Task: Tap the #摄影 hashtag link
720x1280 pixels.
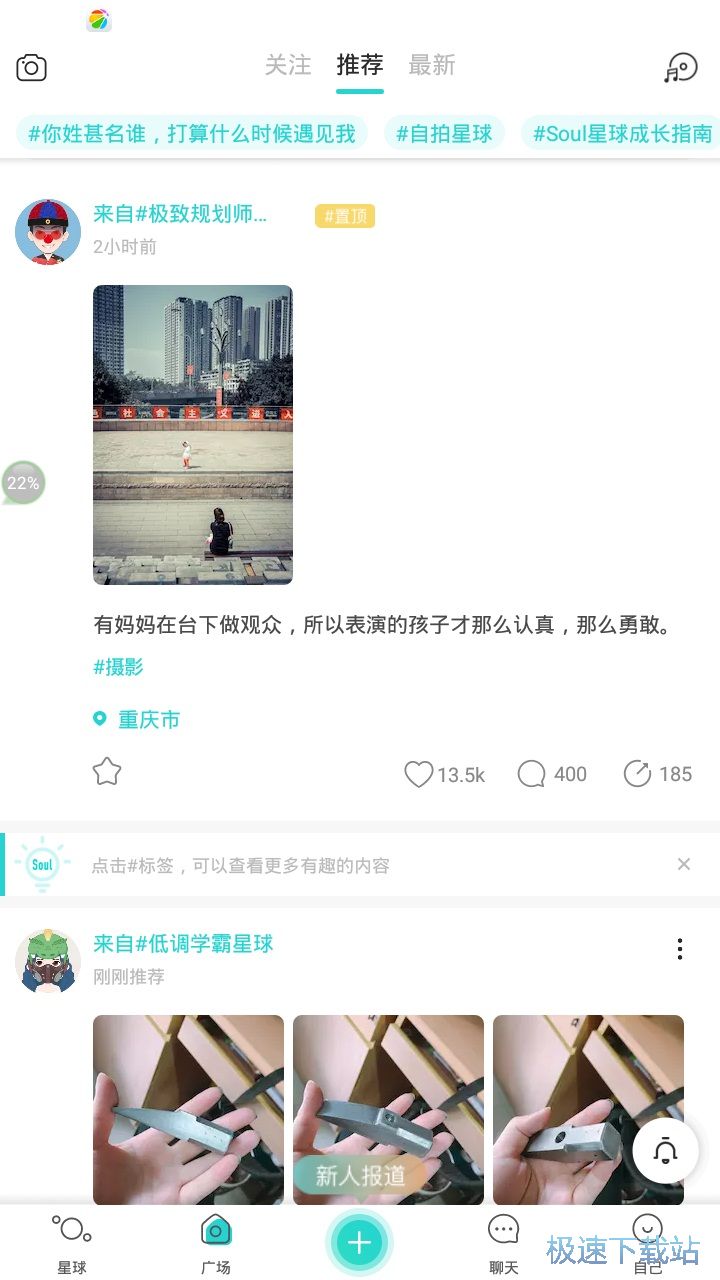Action: coord(118,667)
